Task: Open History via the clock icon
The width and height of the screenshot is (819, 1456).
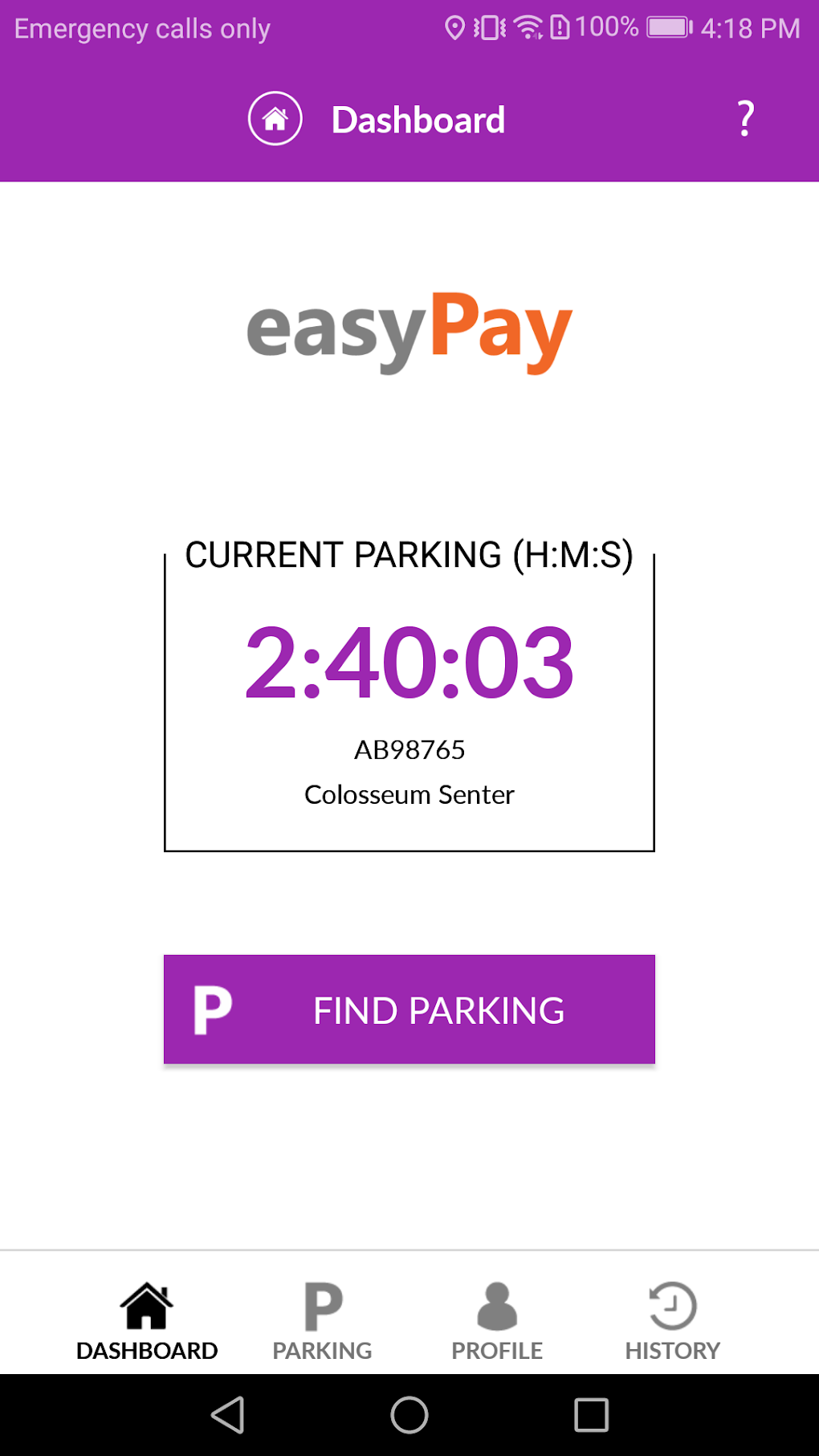Action: [x=672, y=1305]
